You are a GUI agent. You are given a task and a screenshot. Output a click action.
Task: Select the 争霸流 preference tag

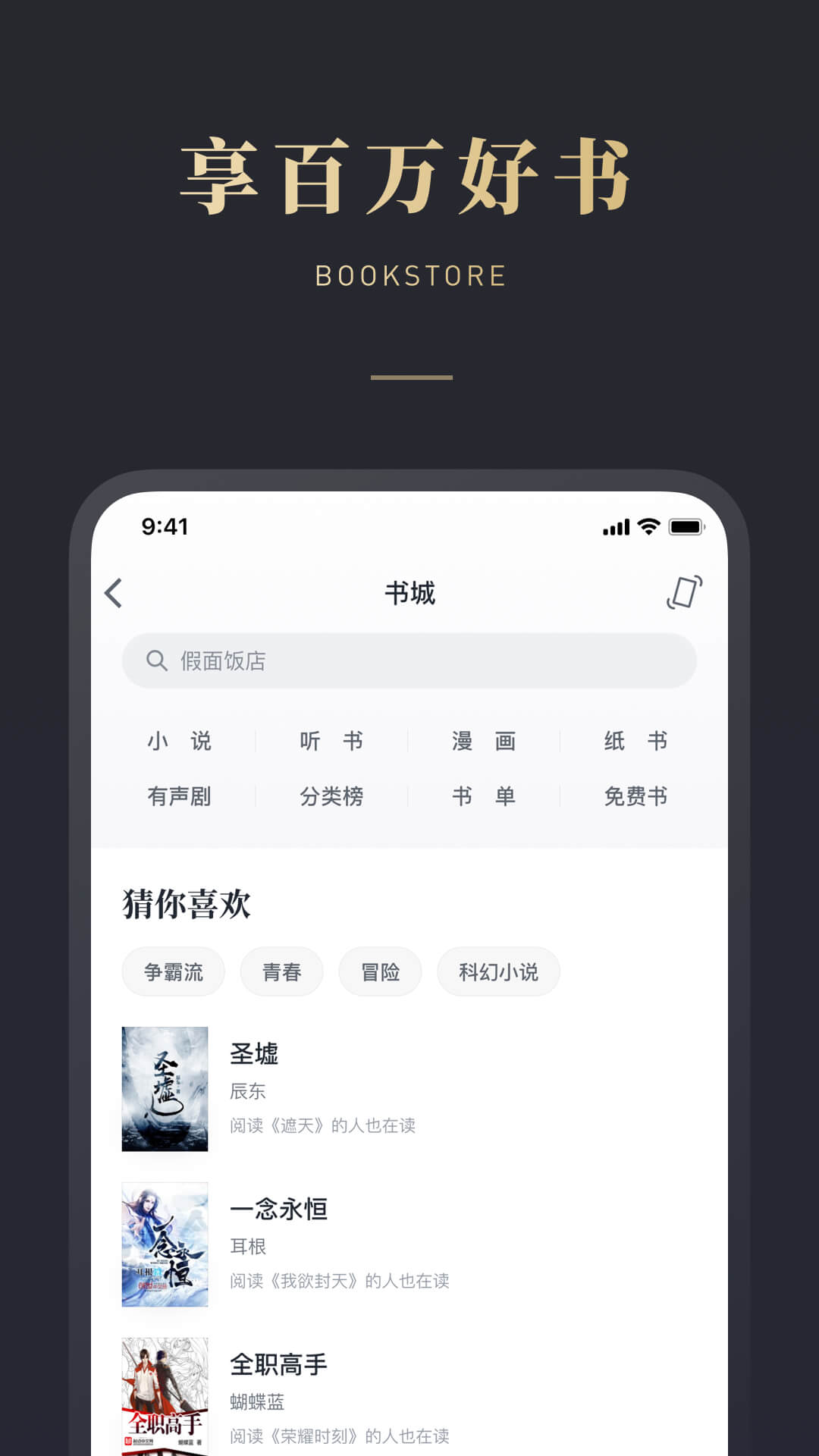(173, 971)
